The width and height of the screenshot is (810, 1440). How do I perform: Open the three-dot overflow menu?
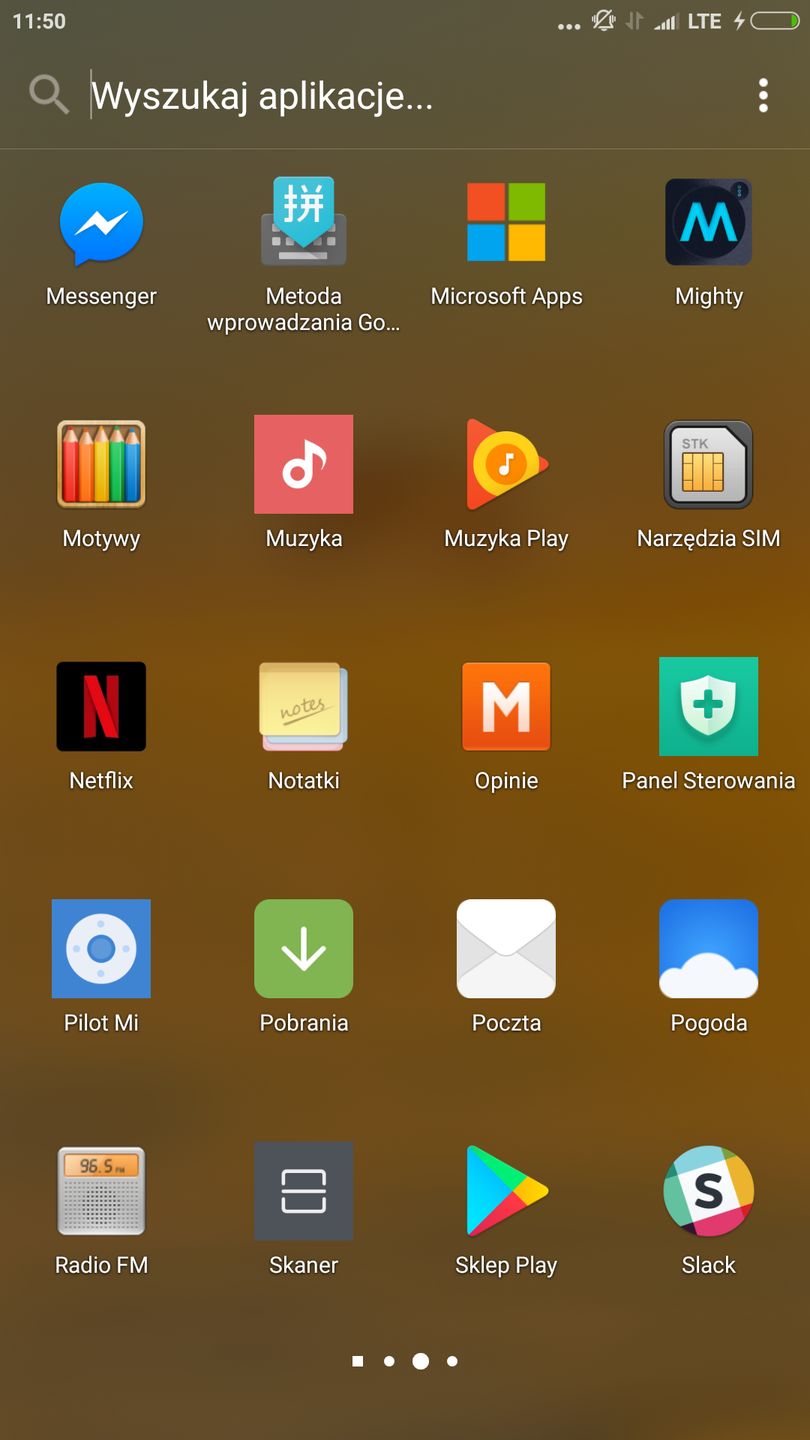coord(763,96)
